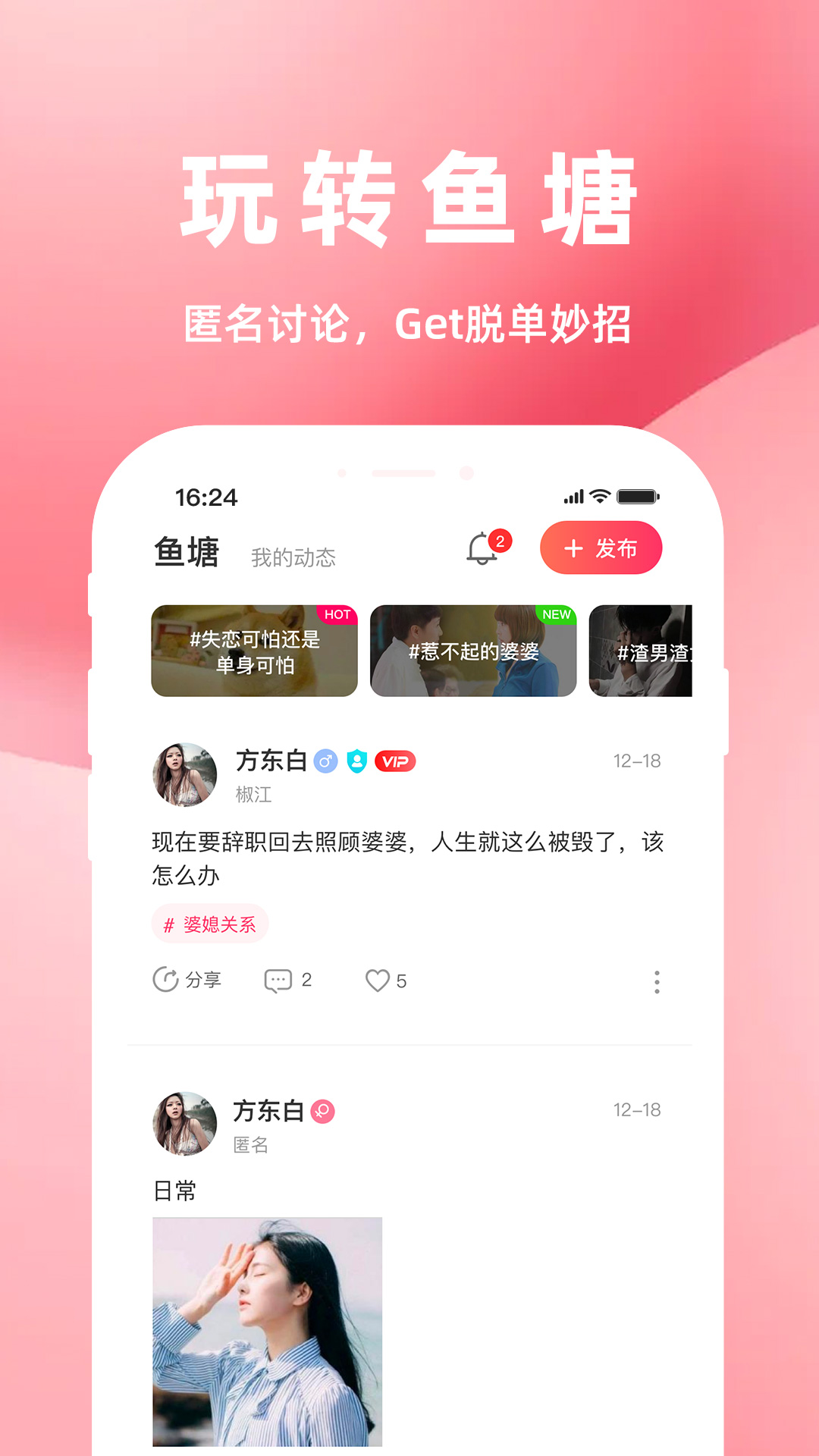Click the blue verification shield badge
Viewport: 819px width, 1456px height.
point(356,761)
